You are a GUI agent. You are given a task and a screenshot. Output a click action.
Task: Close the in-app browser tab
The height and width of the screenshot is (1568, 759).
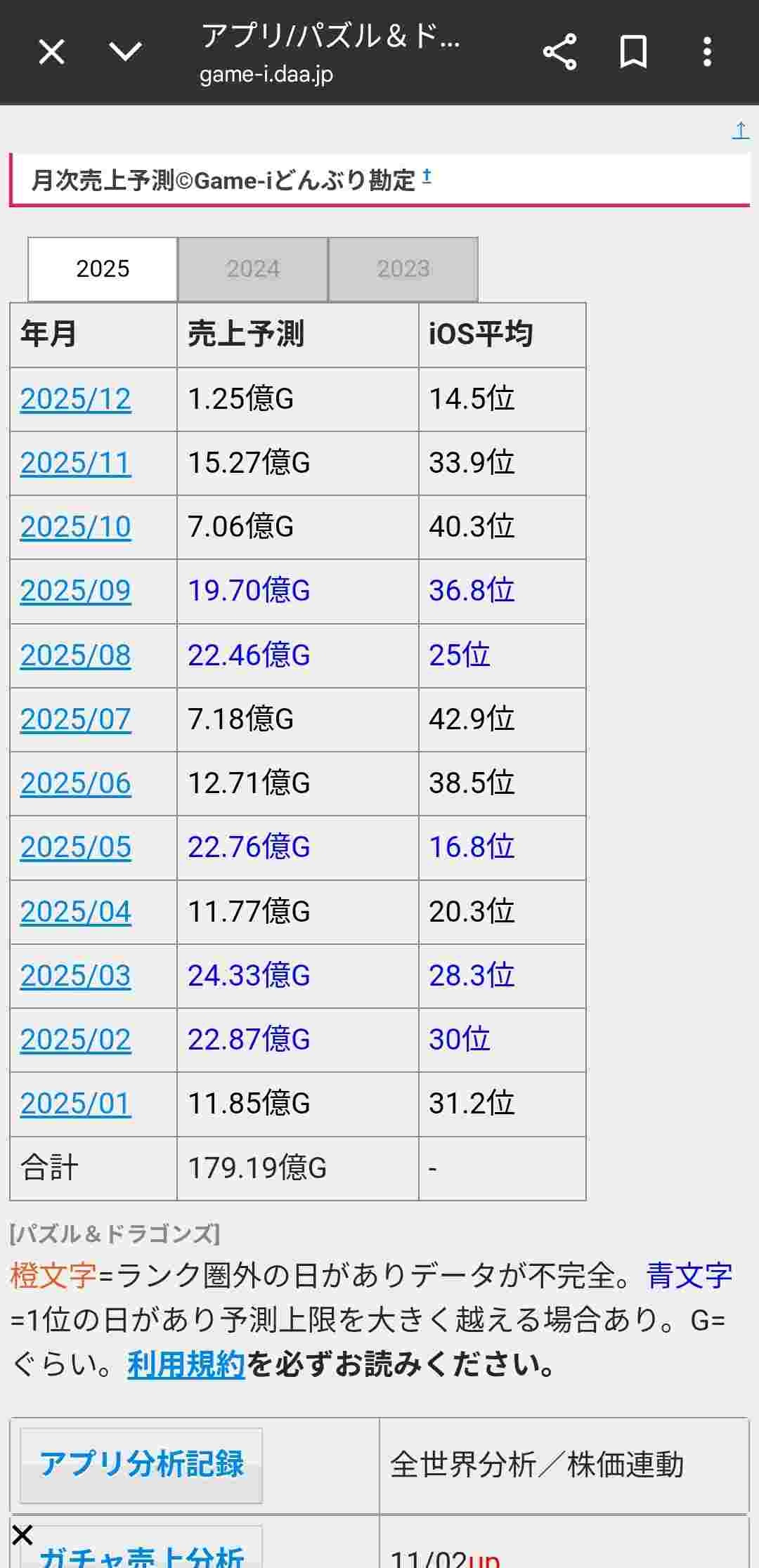(51, 52)
